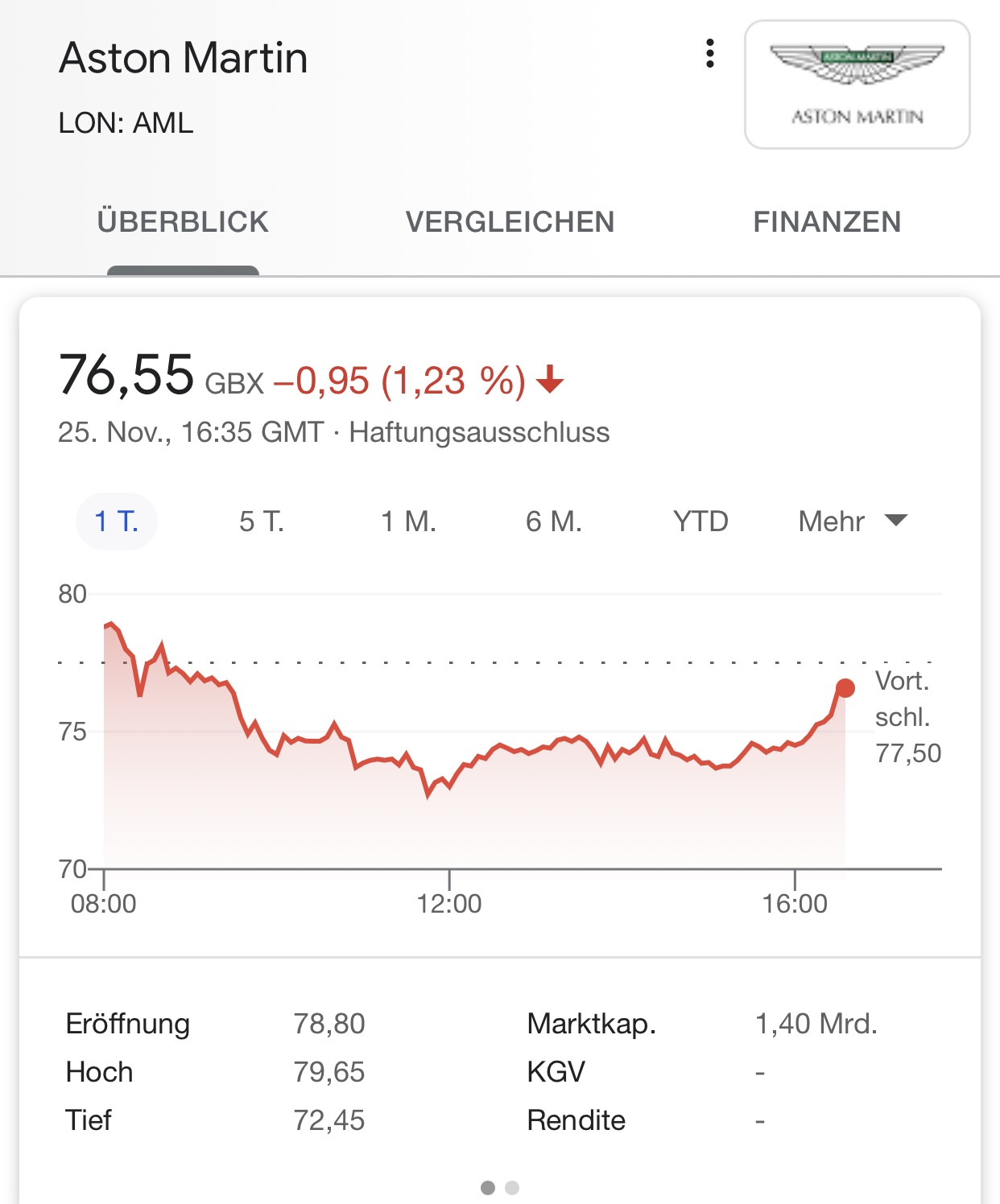Expand the Mehr time range dropdown
Viewport: 1000px width, 1204px height.
point(852,522)
